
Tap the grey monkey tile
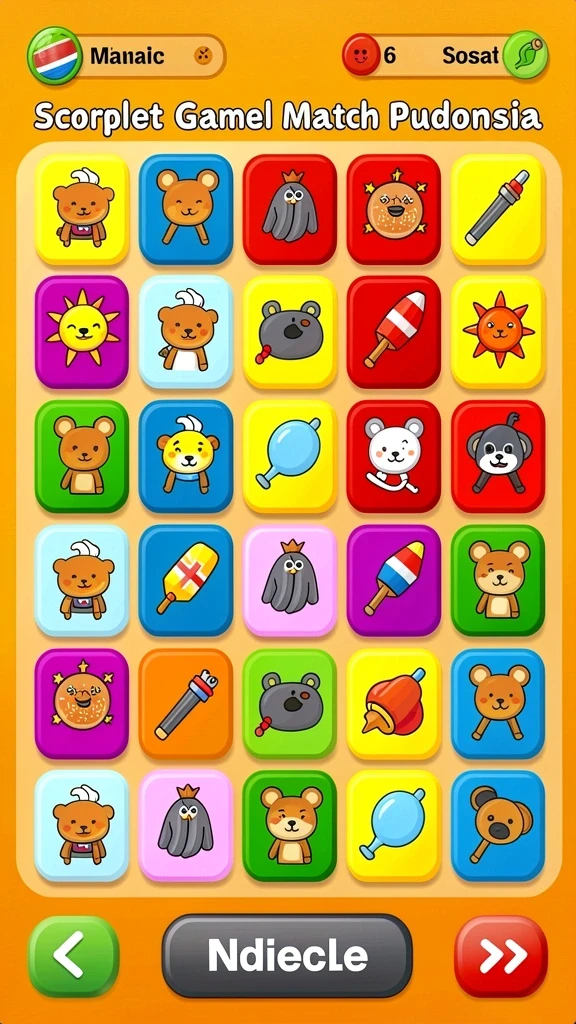pos(498,456)
